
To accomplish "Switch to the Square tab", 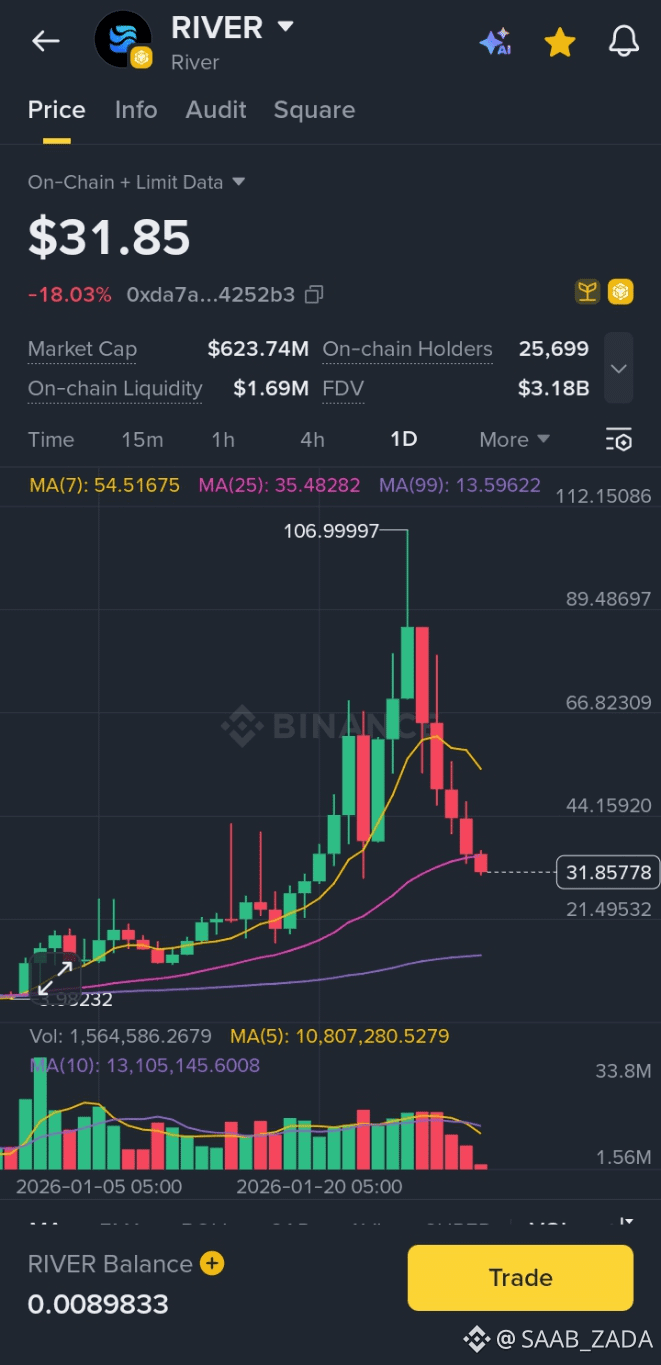I will coord(314,110).
